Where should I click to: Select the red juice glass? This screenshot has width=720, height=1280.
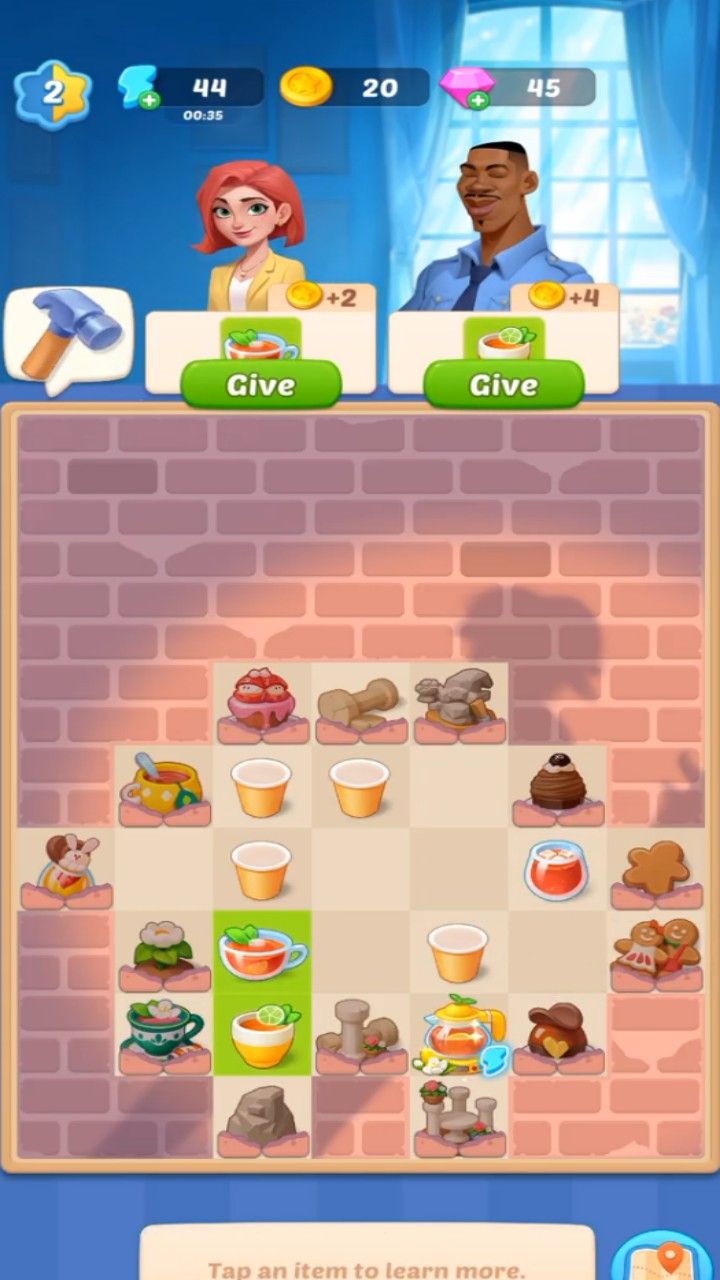tap(556, 870)
